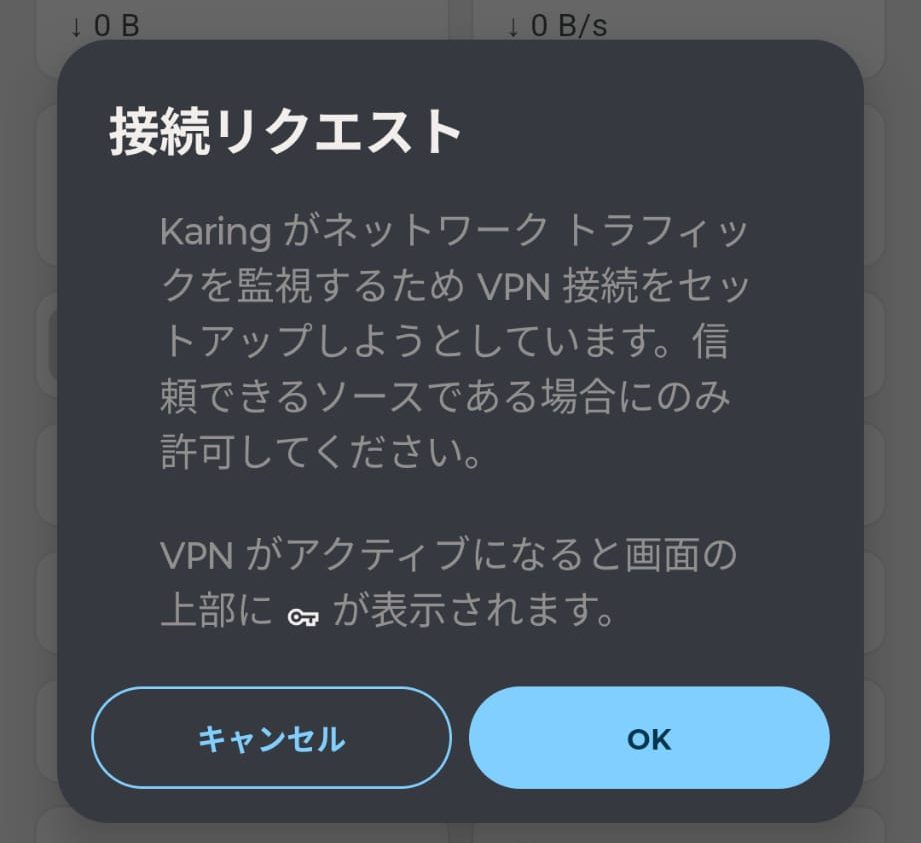Screen dimensions: 921x843
Task: Confirm the VPN connection with OK
Action: [649, 738]
